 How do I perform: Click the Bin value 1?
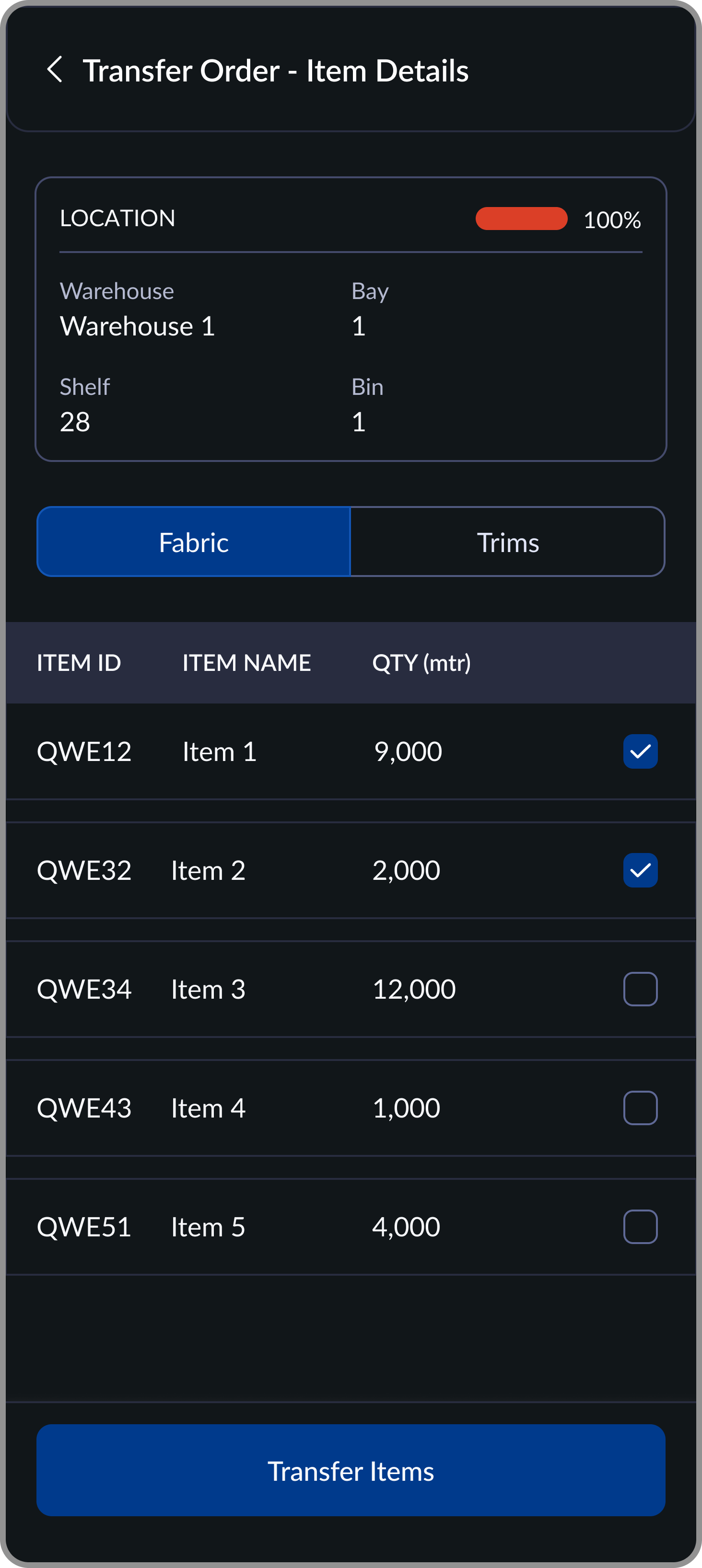[358, 421]
